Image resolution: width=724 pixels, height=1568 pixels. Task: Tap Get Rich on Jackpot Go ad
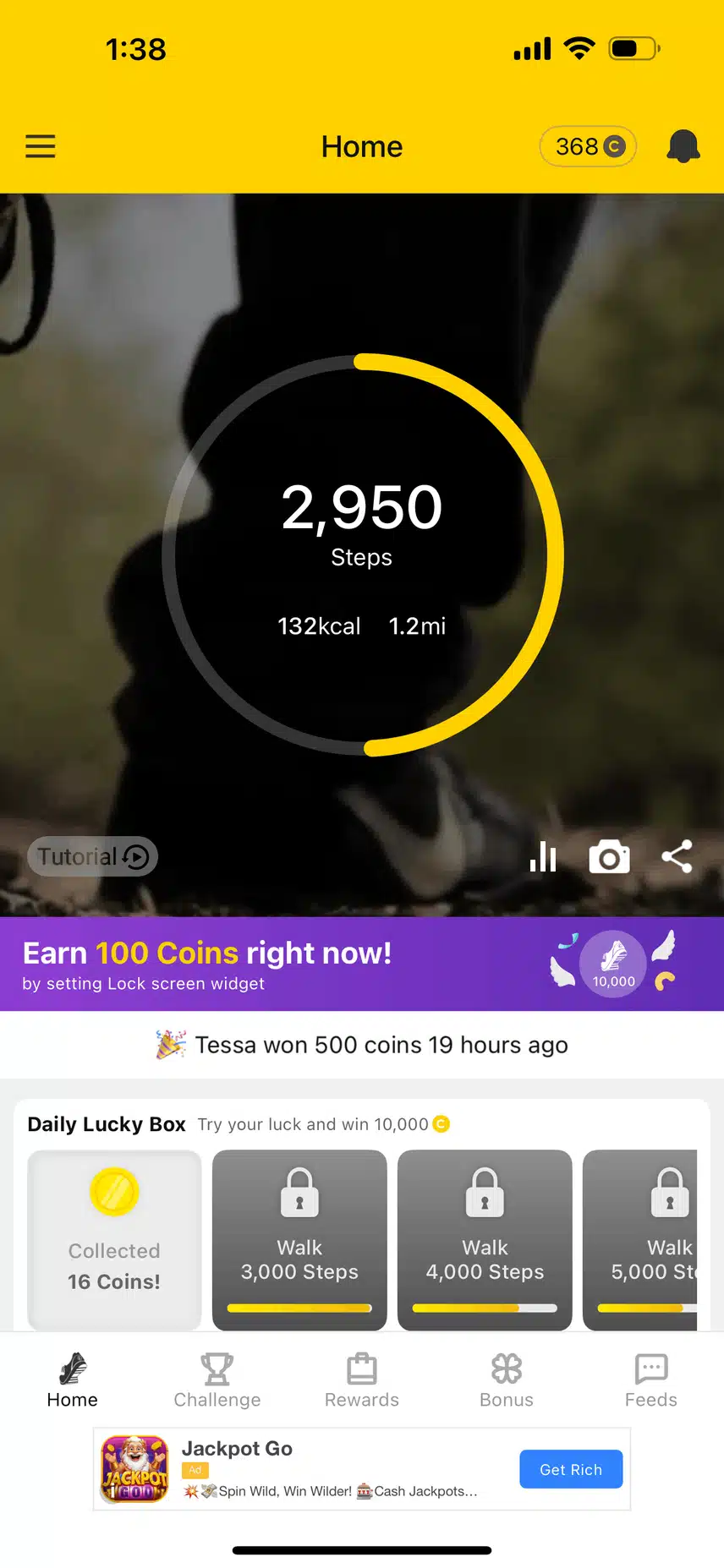click(571, 1469)
